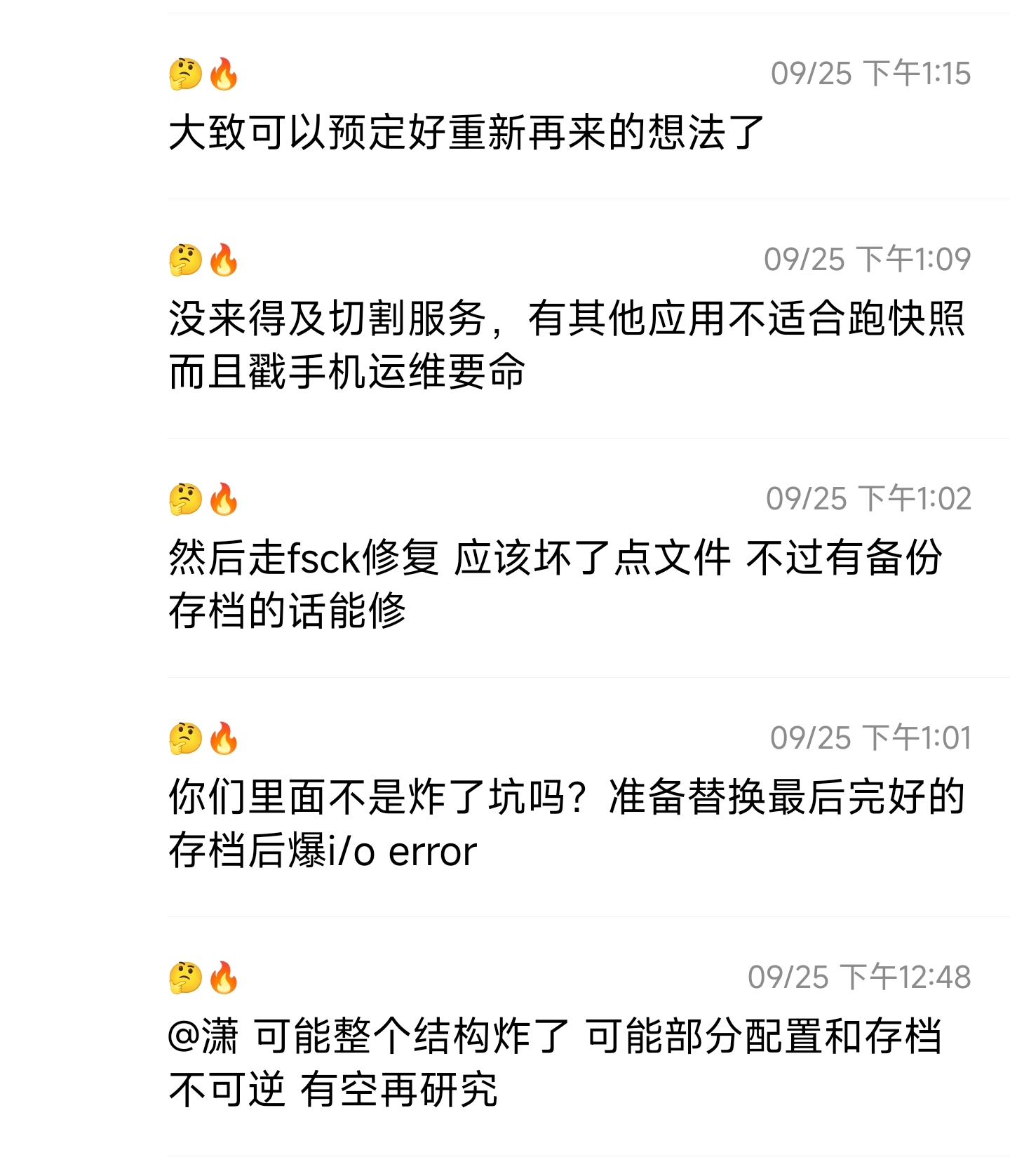The width and height of the screenshot is (1010, 1176).
Task: Click the fire emoji on the 1:09 message
Action: click(x=224, y=260)
